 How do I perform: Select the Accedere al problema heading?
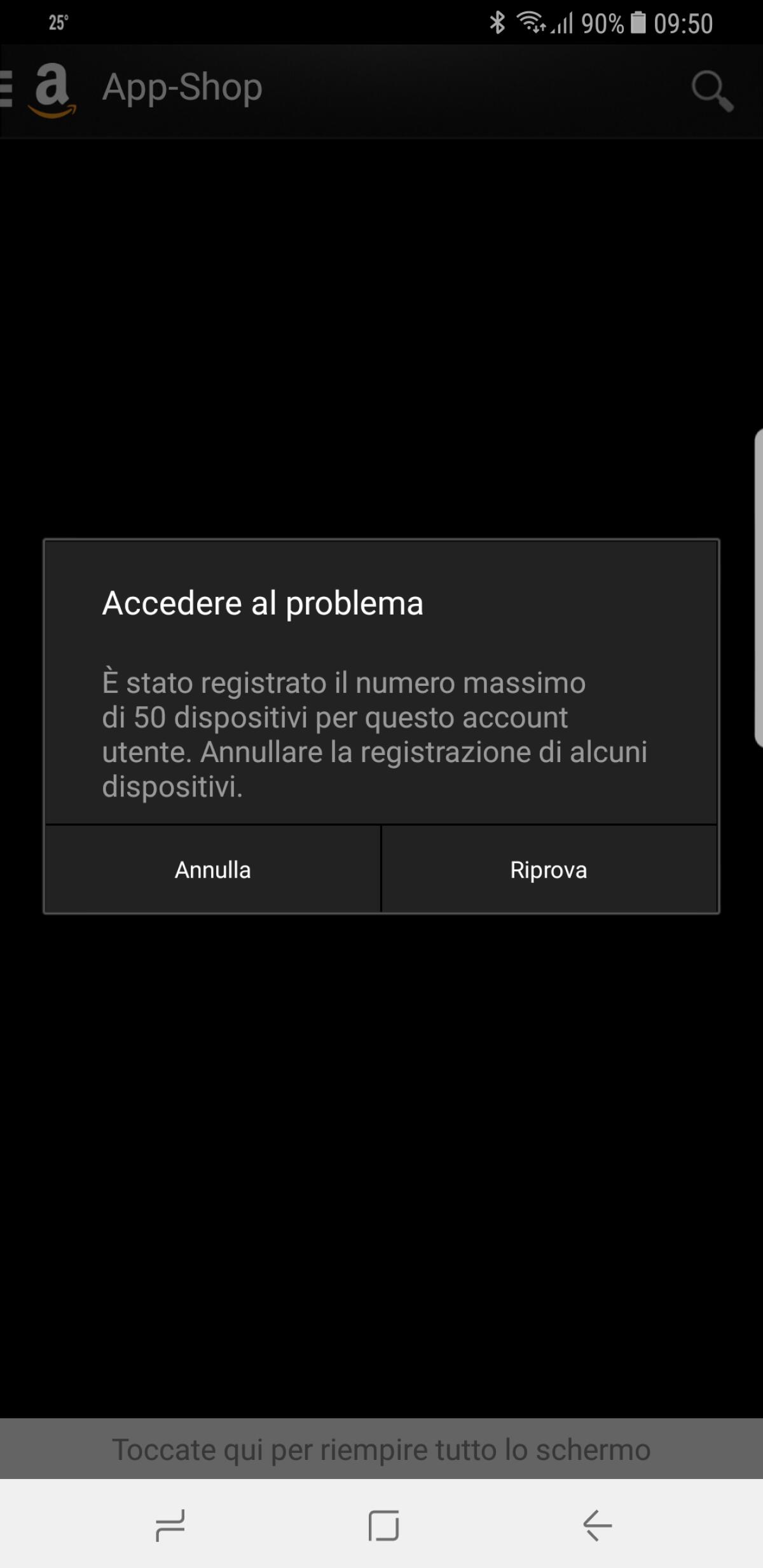(x=263, y=604)
